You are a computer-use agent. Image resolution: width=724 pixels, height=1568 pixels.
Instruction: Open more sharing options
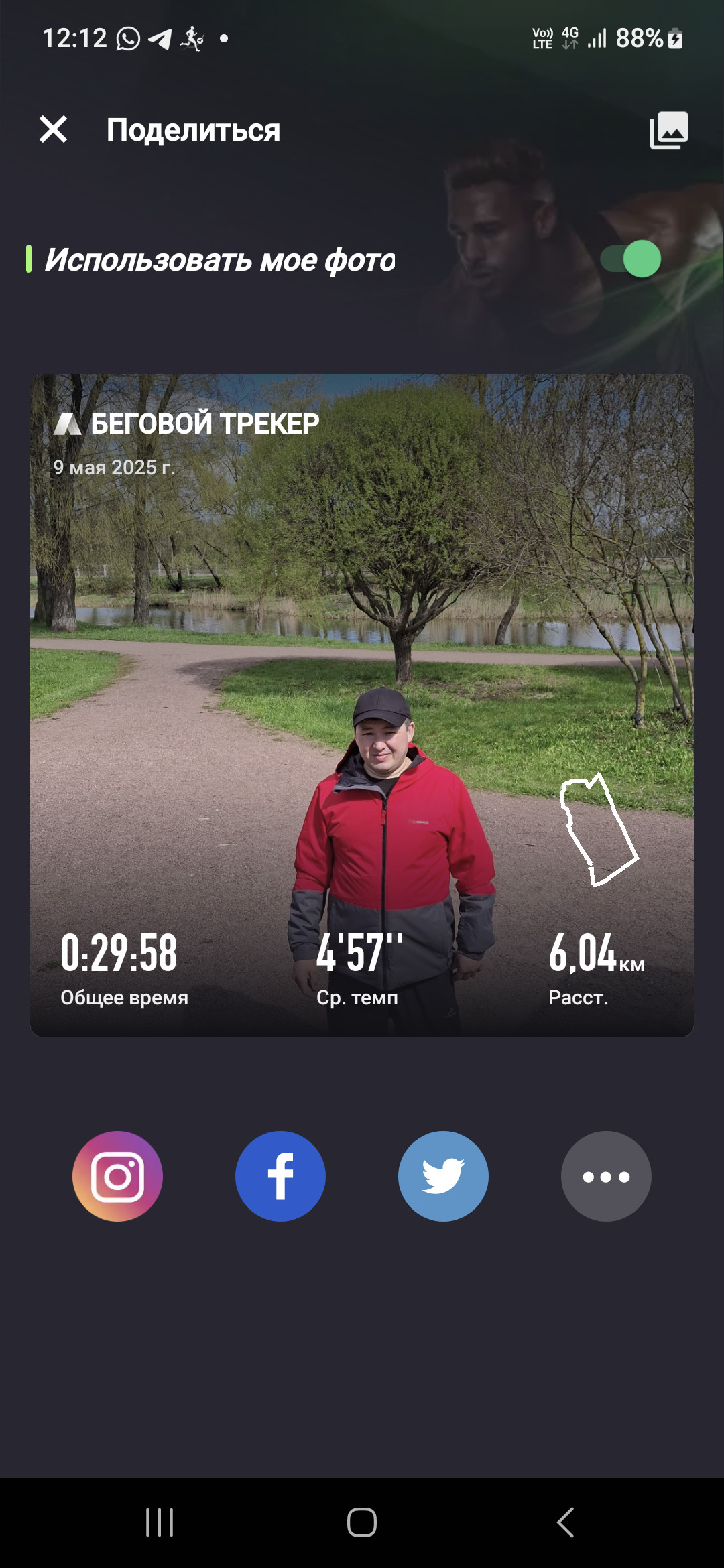click(x=606, y=1176)
